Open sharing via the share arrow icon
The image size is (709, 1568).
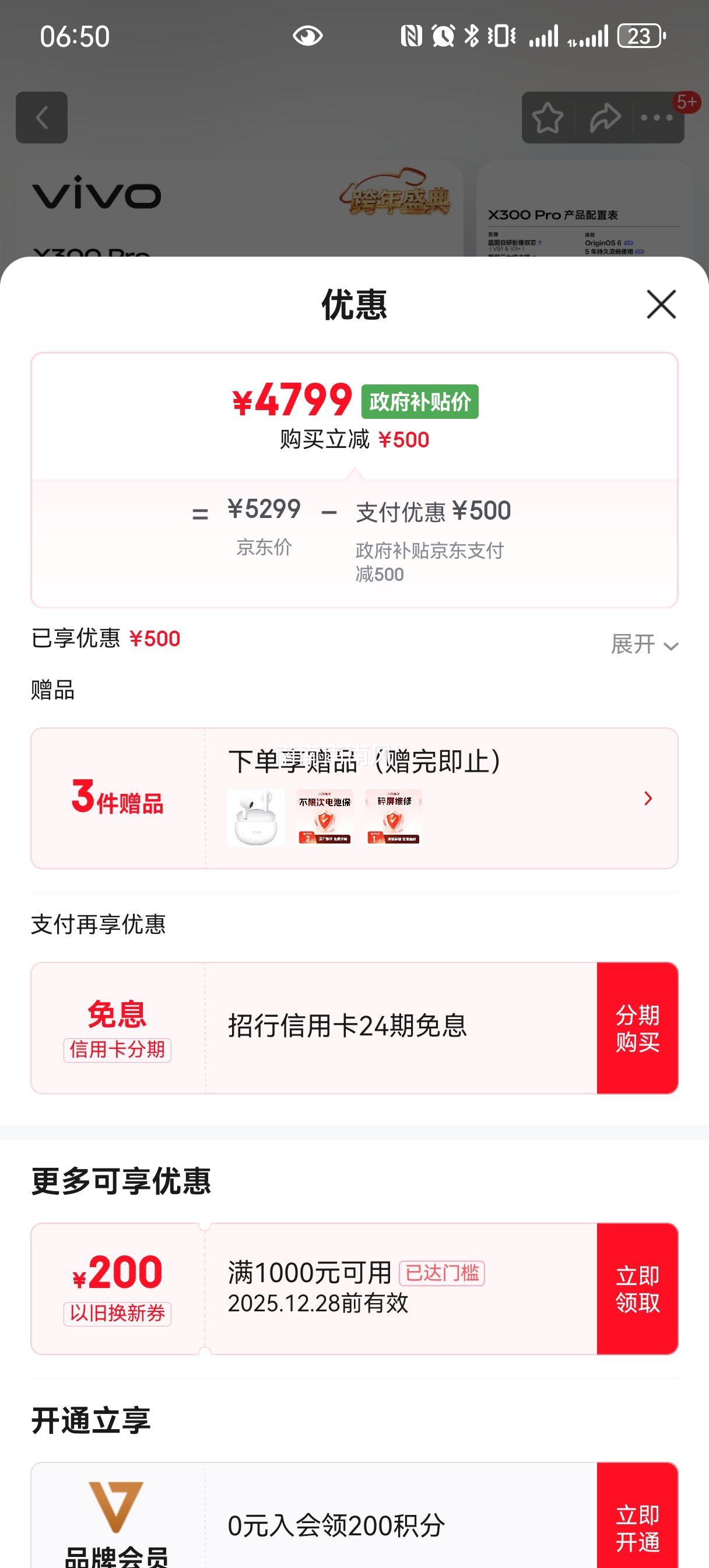click(x=604, y=117)
